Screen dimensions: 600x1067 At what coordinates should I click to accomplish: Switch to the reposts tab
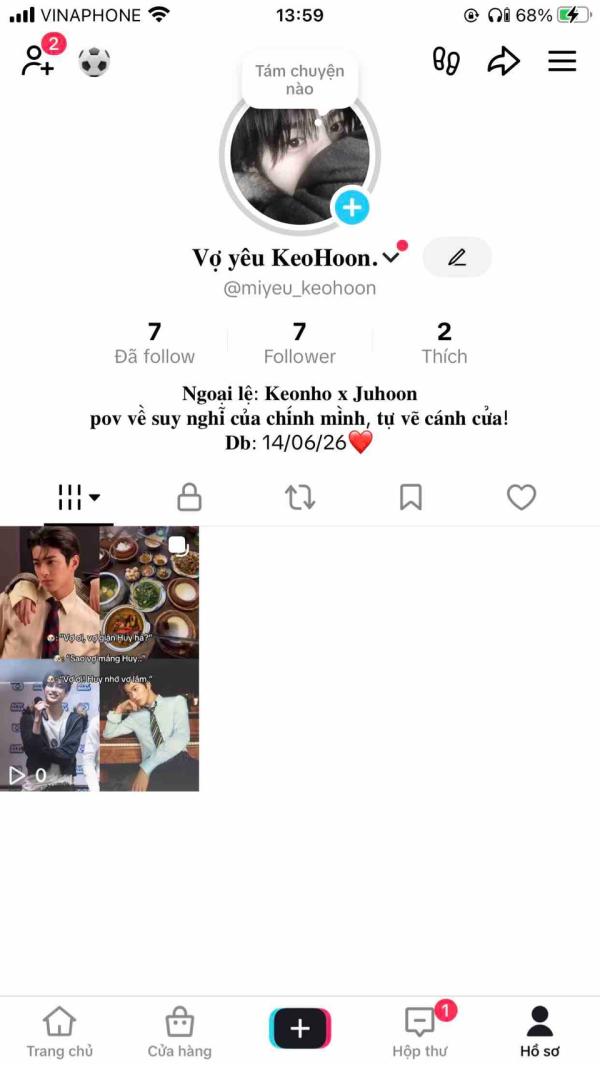pos(300,497)
